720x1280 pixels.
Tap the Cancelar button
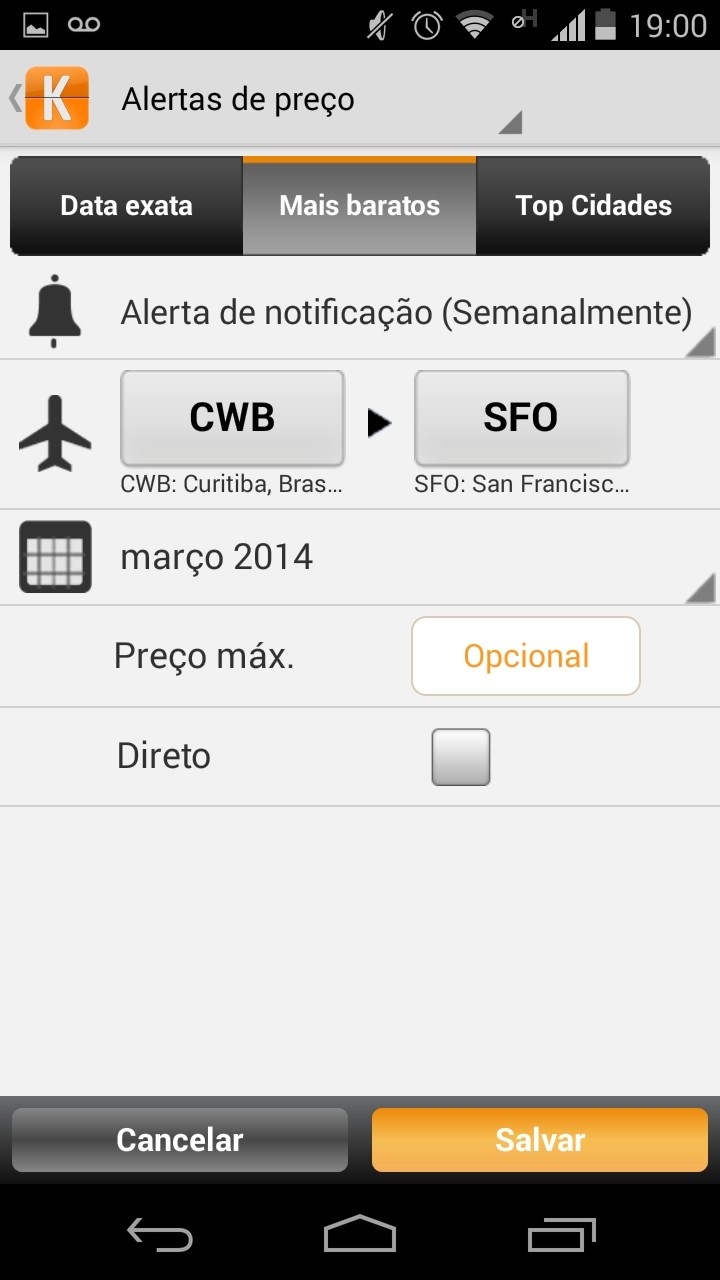(x=180, y=1140)
